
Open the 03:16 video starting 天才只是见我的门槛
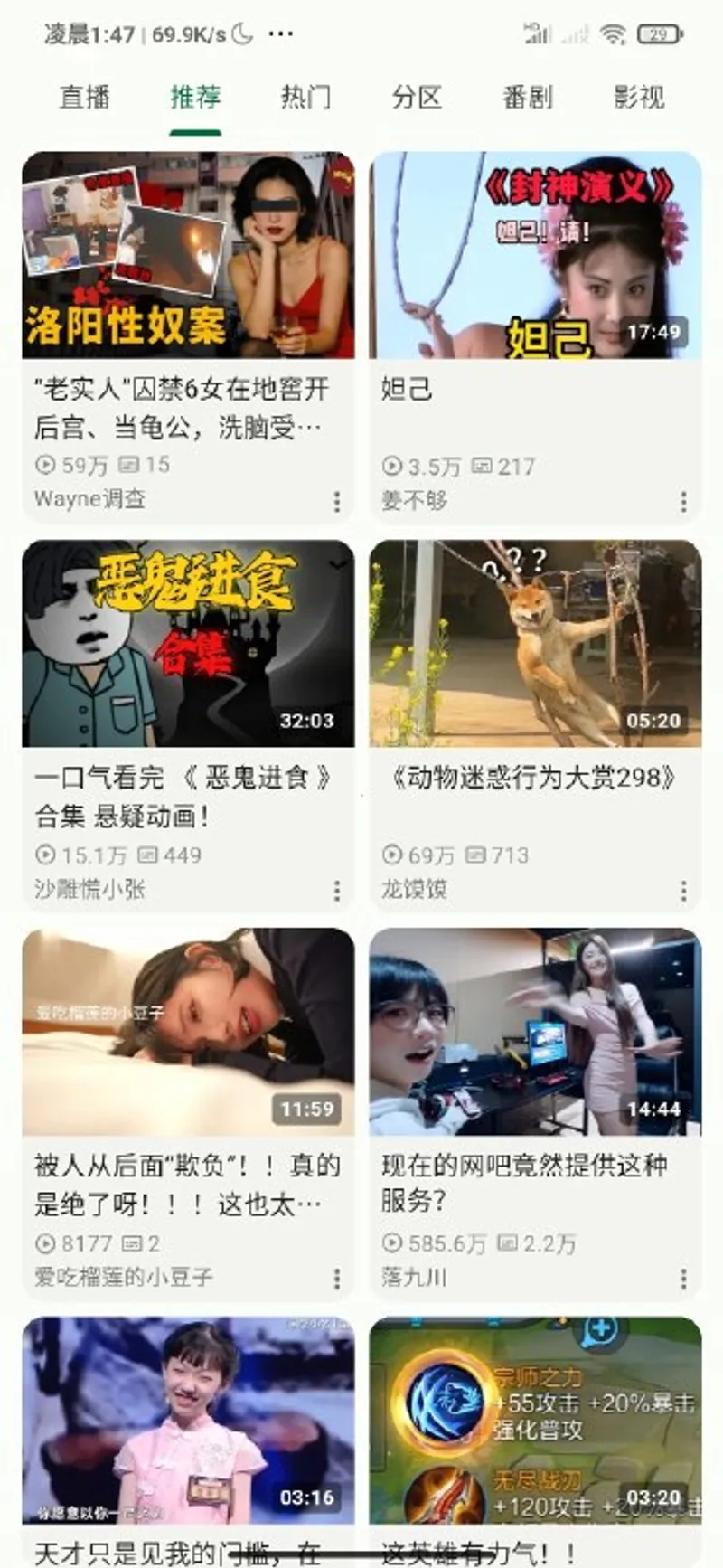tap(188, 1420)
